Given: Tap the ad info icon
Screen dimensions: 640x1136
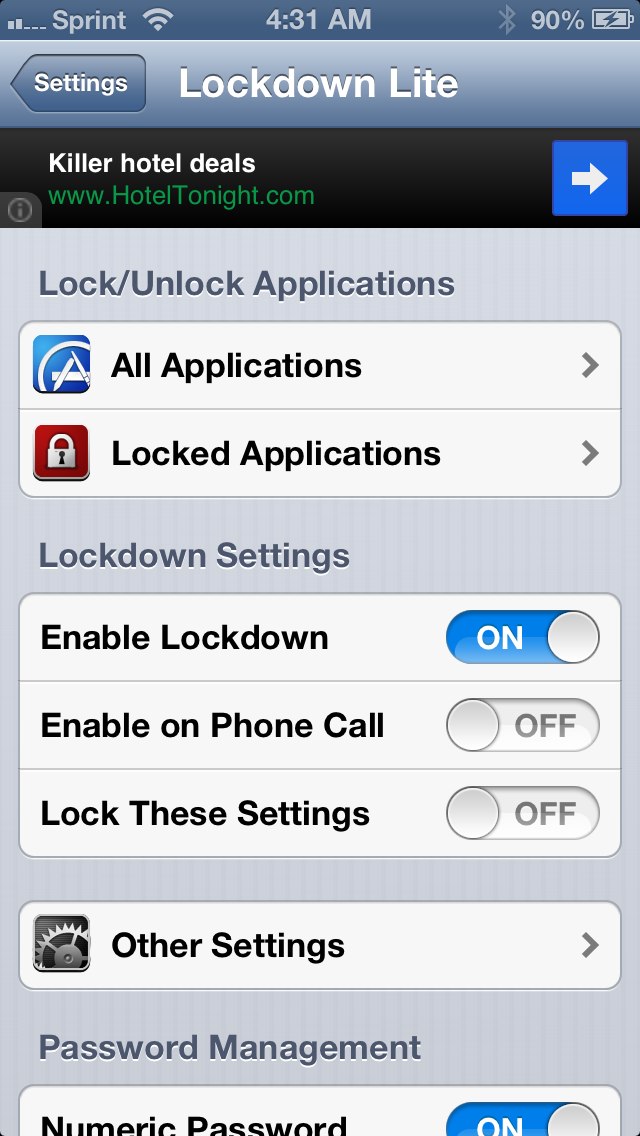Looking at the screenshot, I should pyautogui.click(x=20, y=210).
